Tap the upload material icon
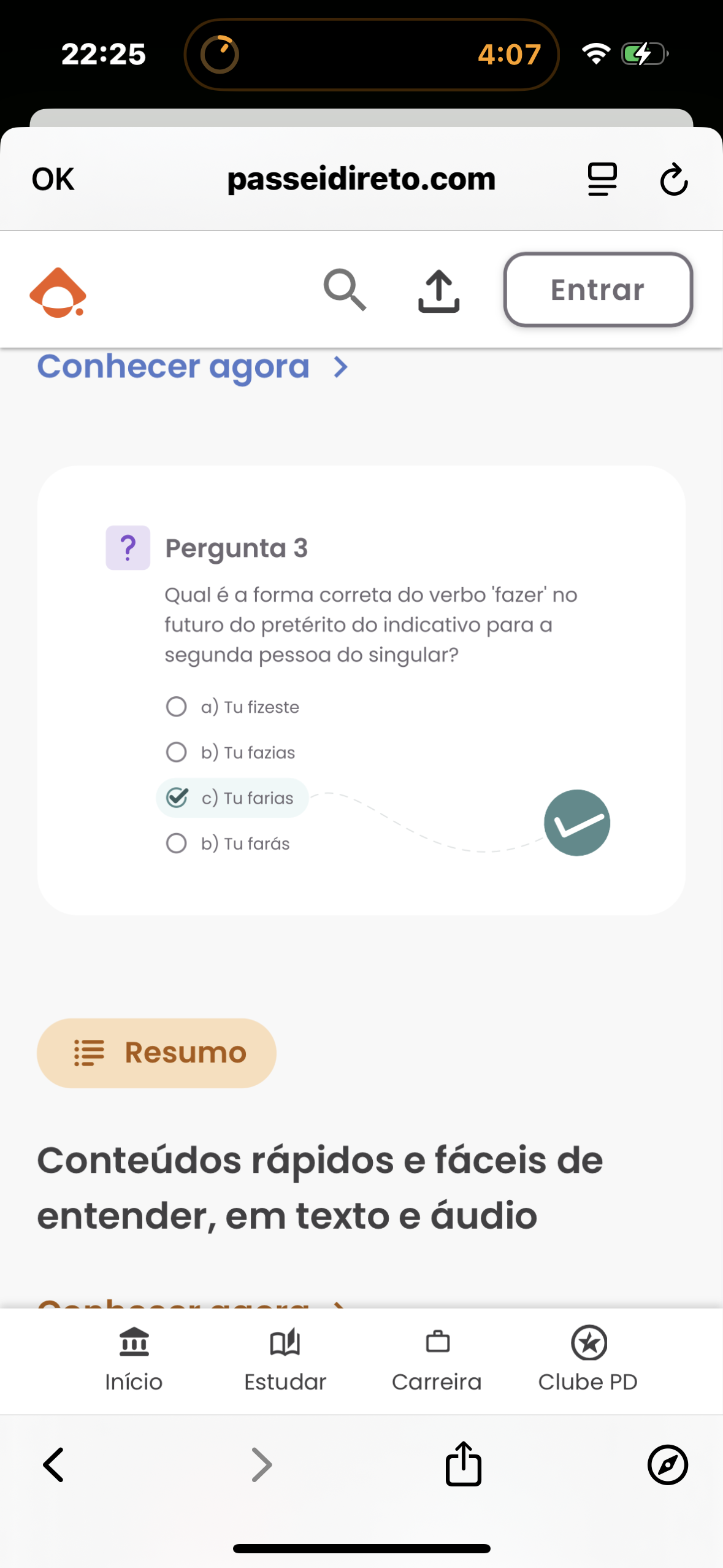The width and height of the screenshot is (723, 1568). click(x=438, y=291)
